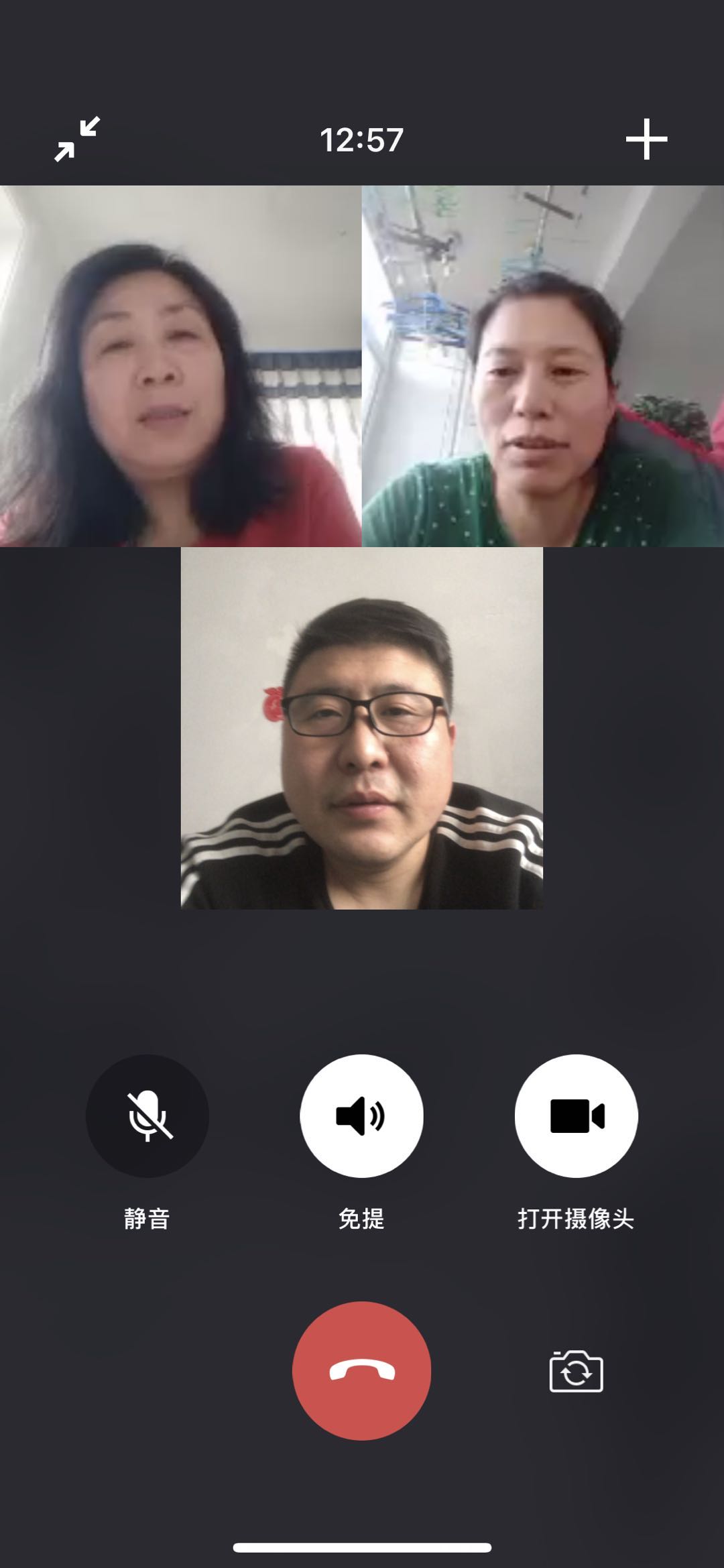This screenshot has width=724, height=1568.
Task: Add a participant with the plus icon
Action: click(646, 139)
